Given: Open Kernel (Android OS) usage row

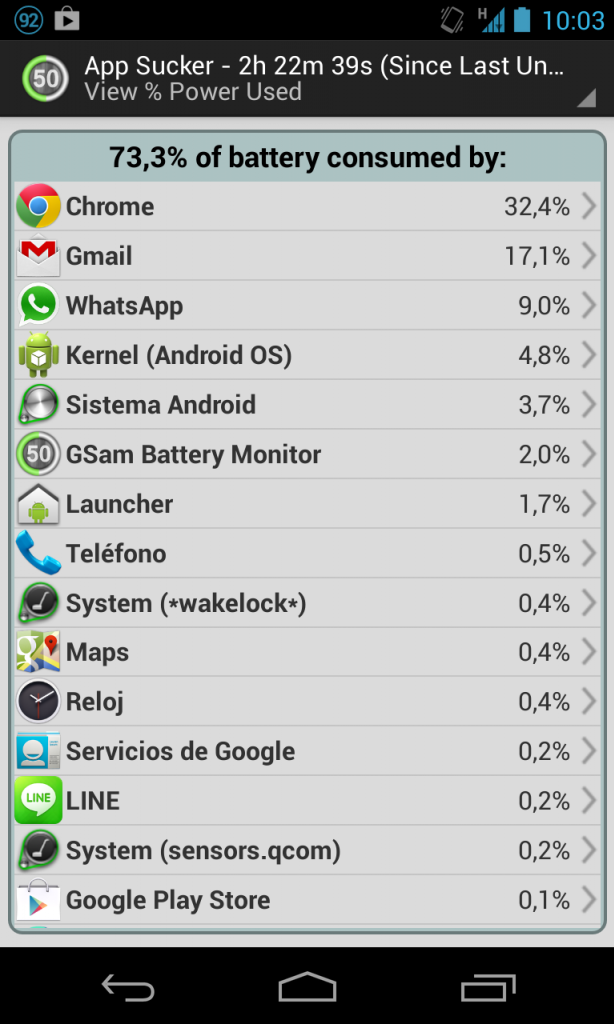Looking at the screenshot, I should pyautogui.click(x=307, y=355).
